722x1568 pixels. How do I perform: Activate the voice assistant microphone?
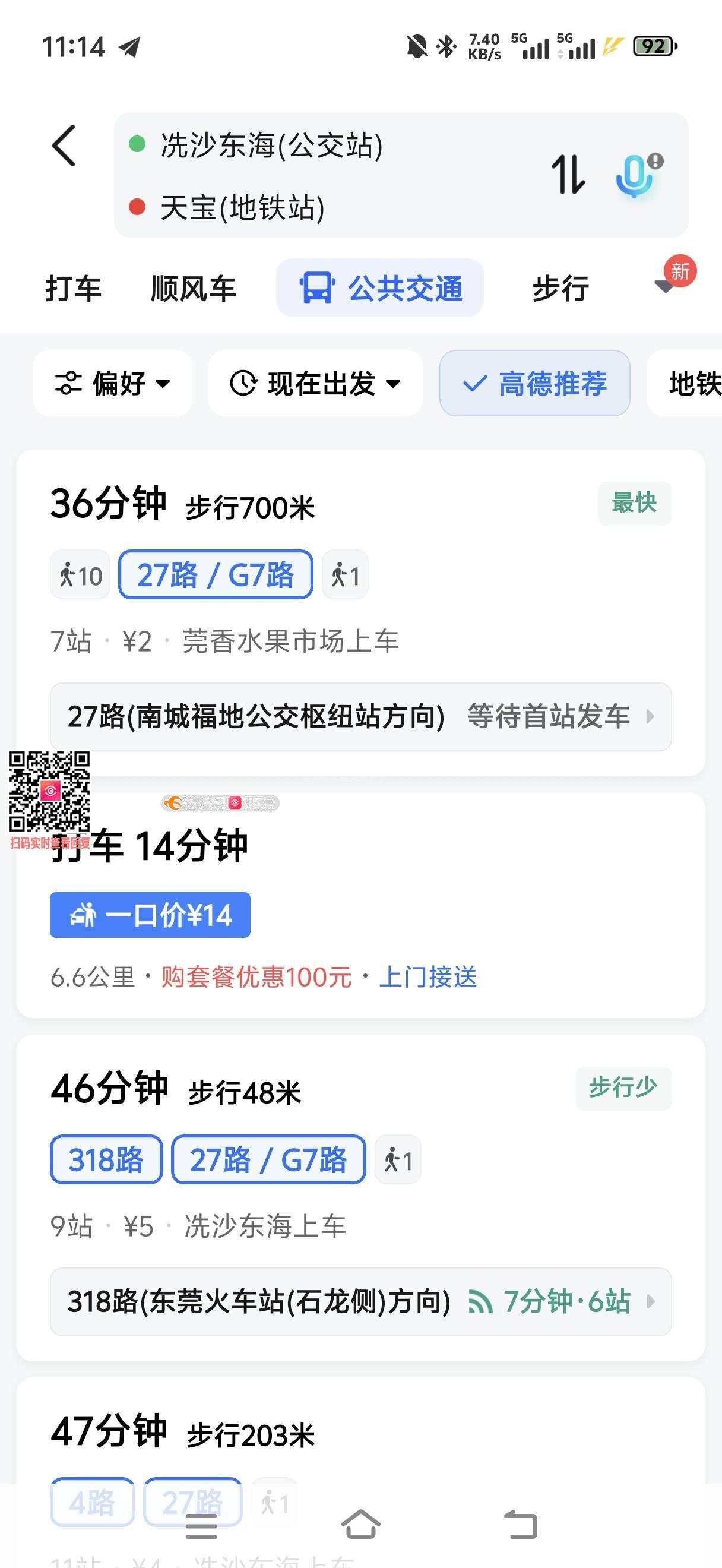(636, 176)
